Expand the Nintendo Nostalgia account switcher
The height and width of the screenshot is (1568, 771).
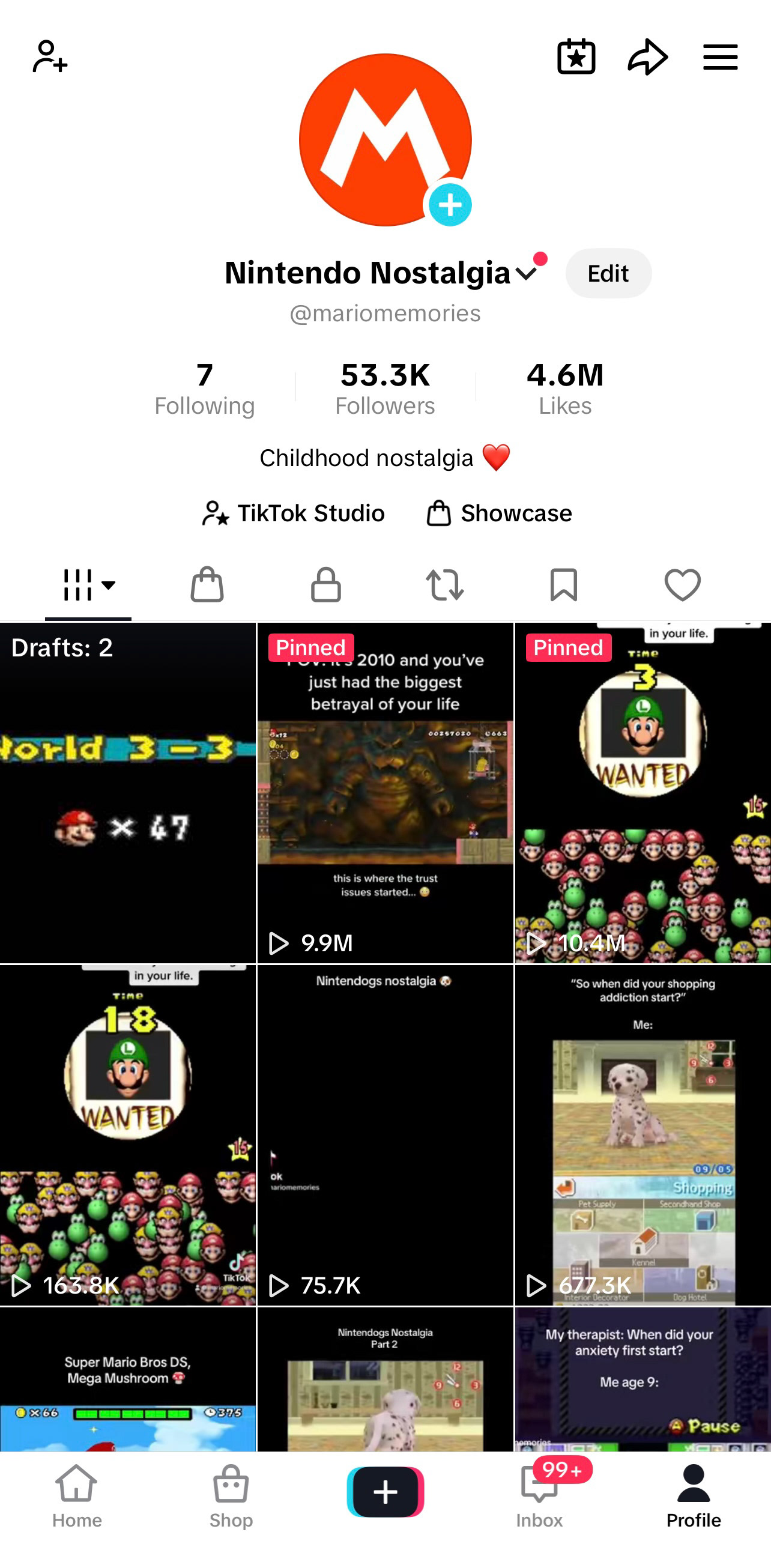(526, 273)
